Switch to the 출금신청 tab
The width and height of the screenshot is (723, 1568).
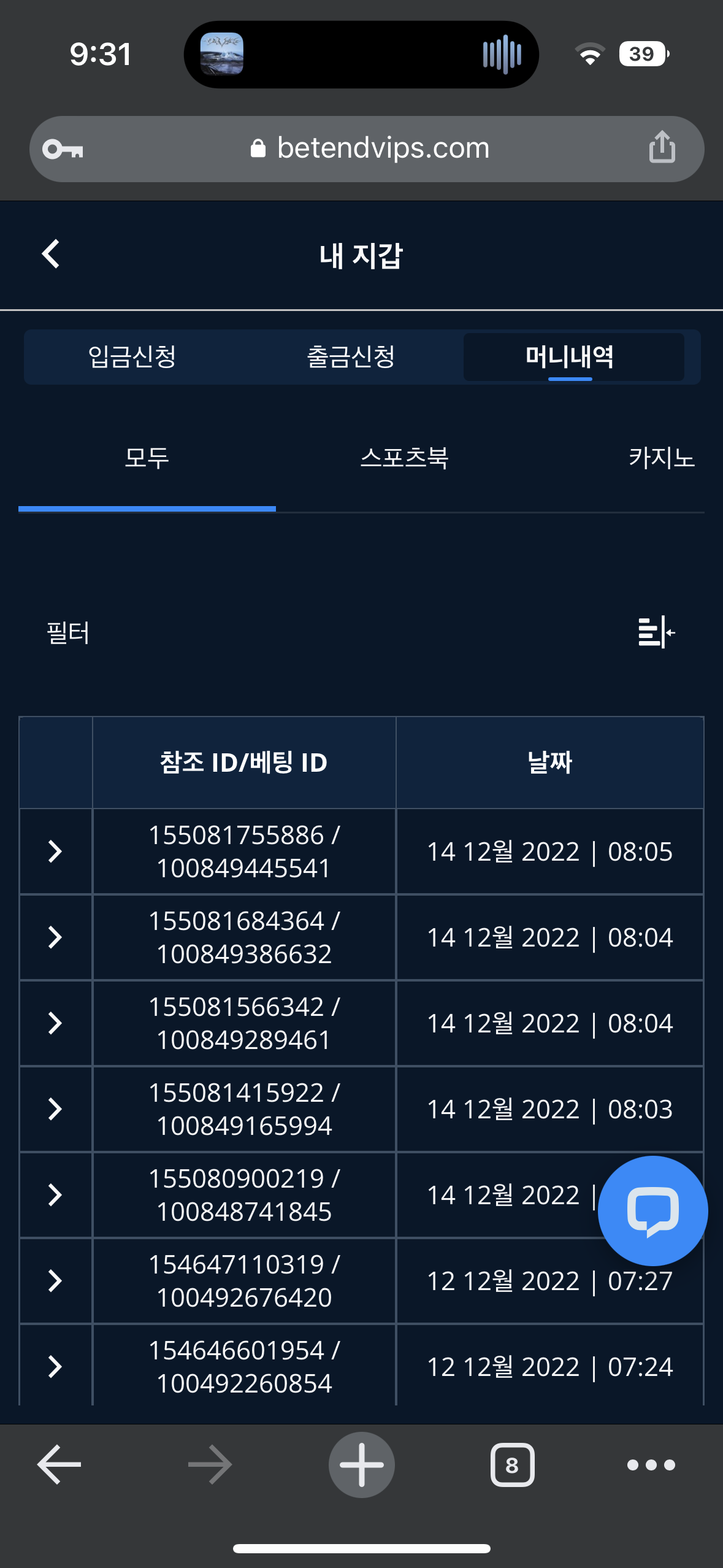[351, 357]
